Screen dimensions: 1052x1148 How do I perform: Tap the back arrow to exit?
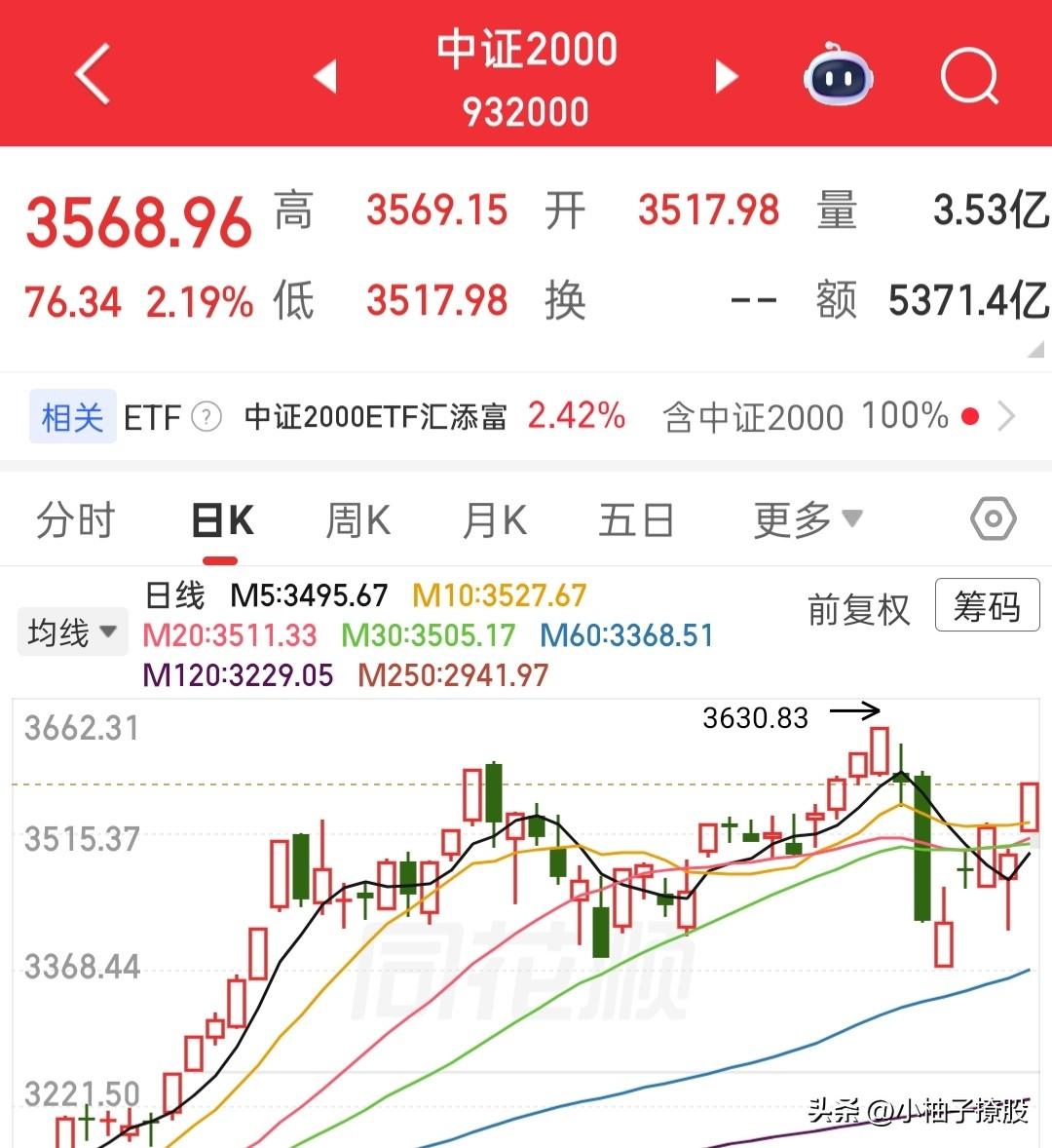click(x=91, y=75)
